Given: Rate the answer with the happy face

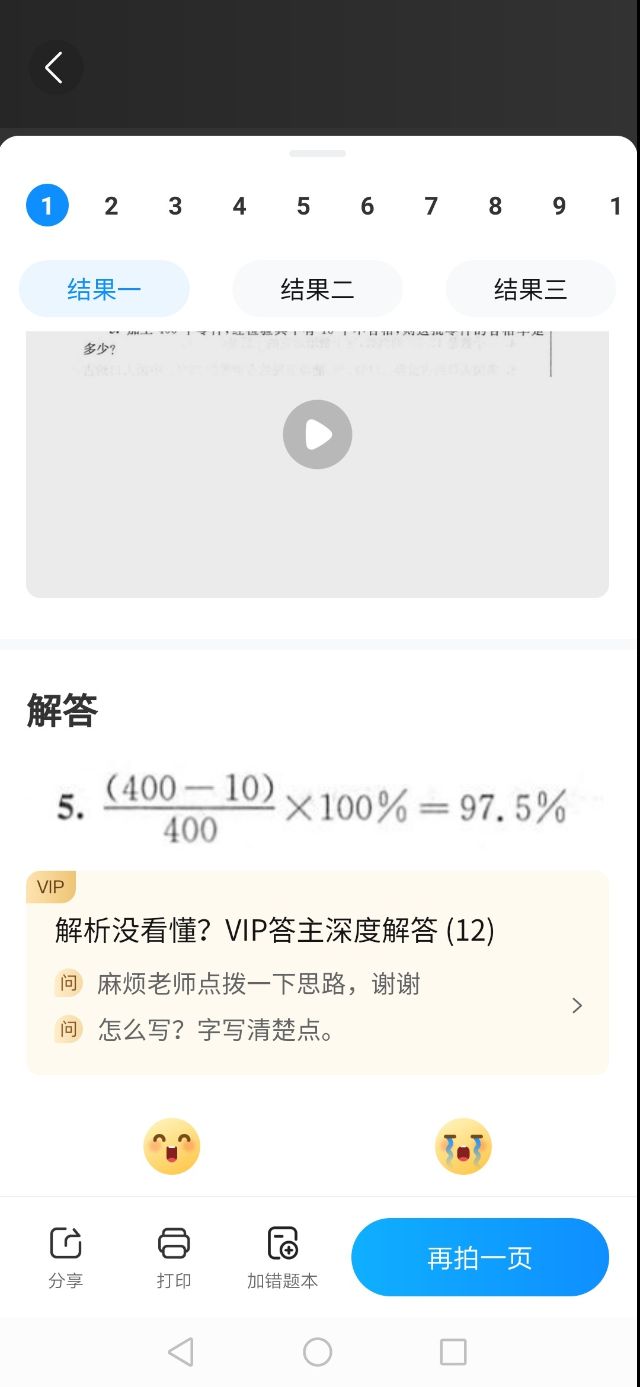Looking at the screenshot, I should click(172, 1146).
